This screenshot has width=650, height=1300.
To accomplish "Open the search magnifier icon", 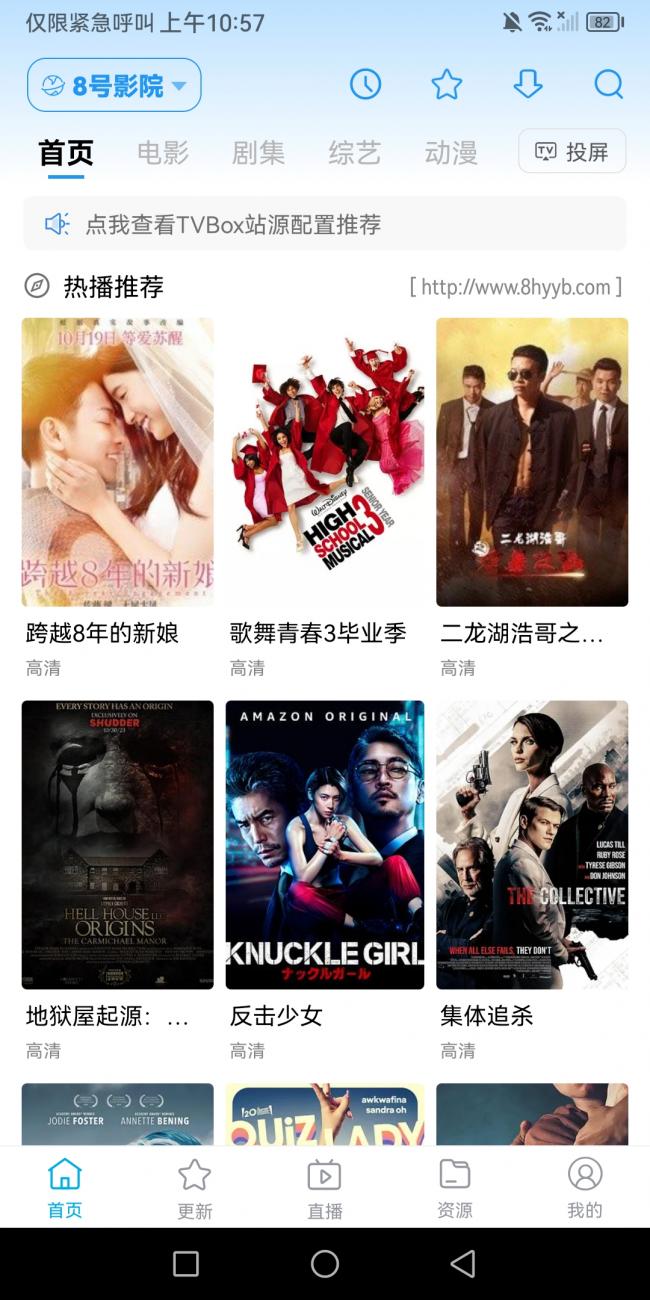I will click(x=608, y=85).
